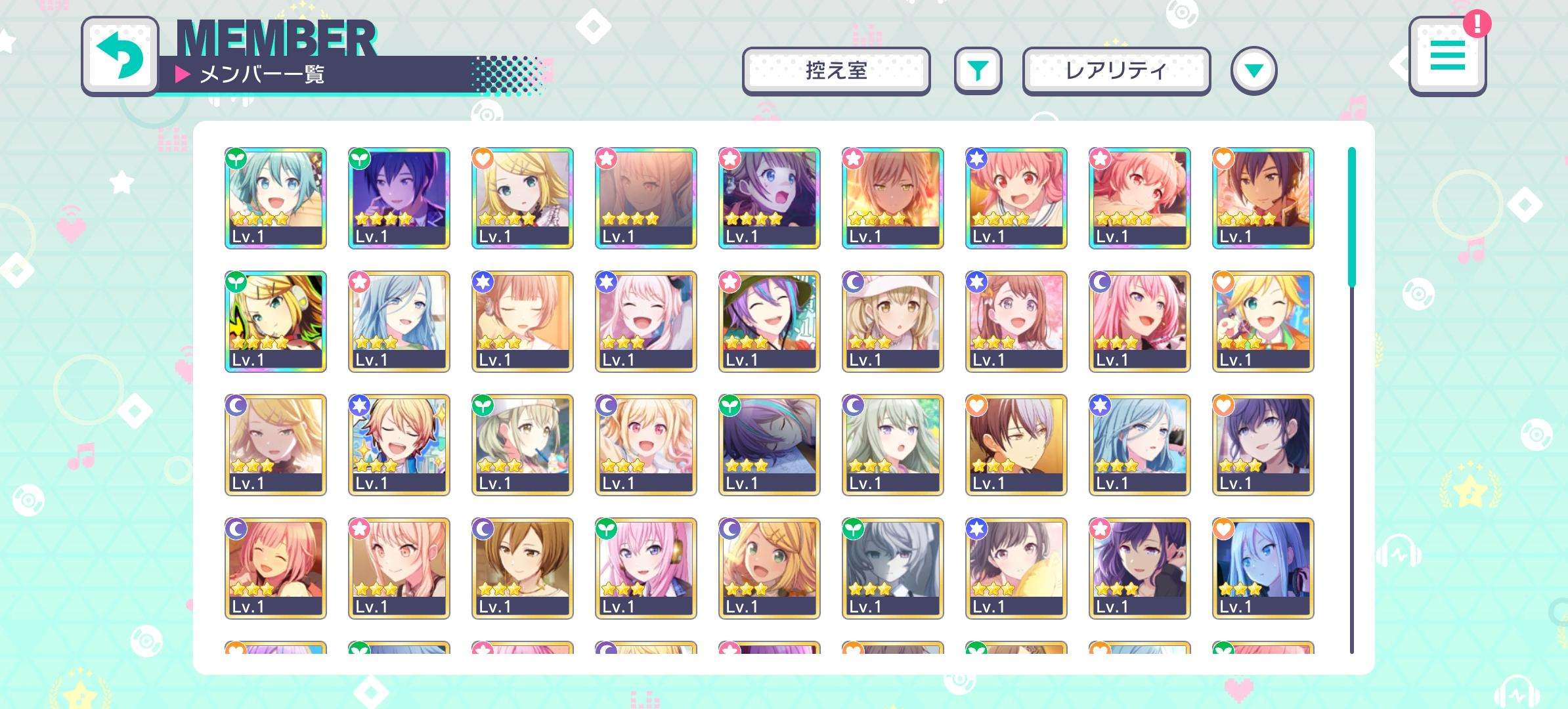This screenshot has height=709, width=1568.
Task: Open the 控え室 waiting room button
Action: pos(836,71)
